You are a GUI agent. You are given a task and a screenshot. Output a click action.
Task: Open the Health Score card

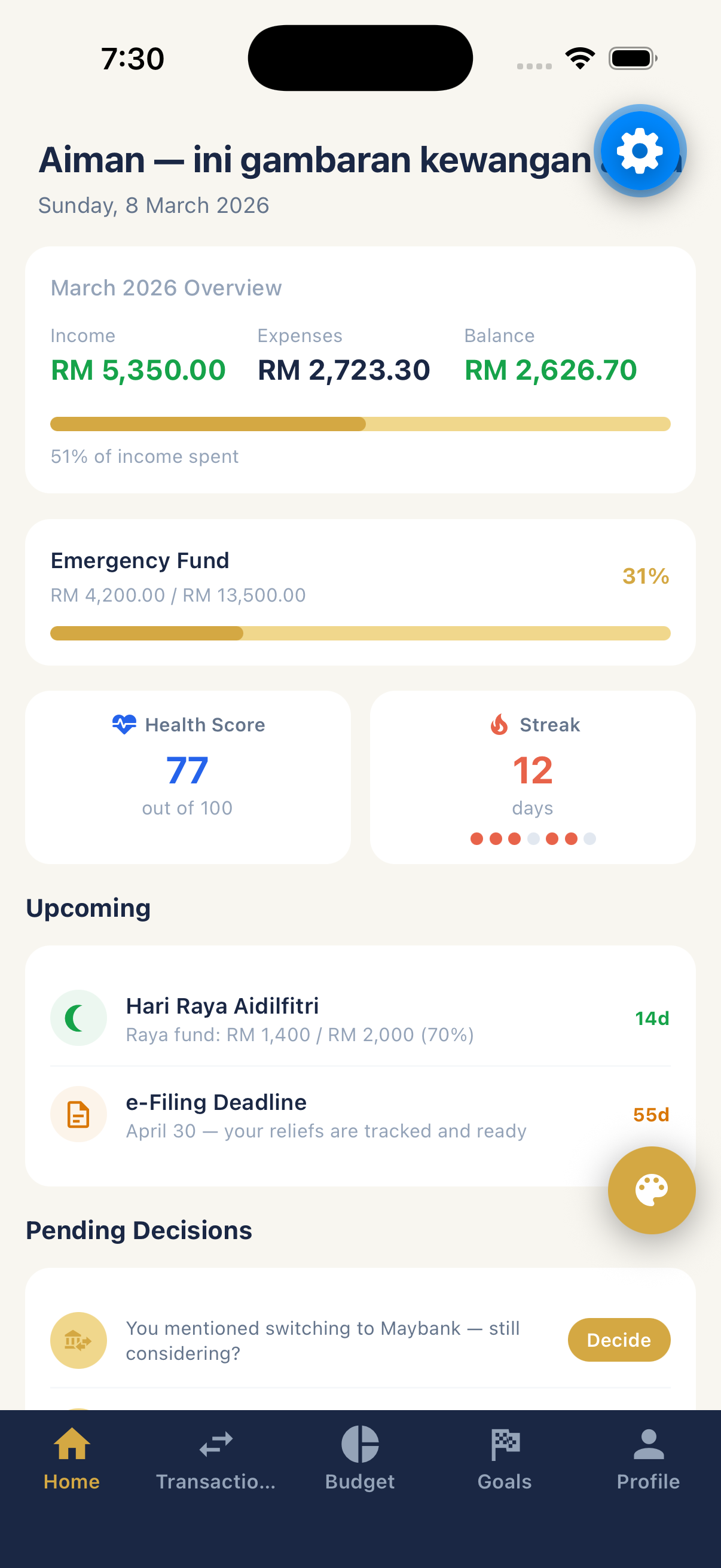pos(187,776)
